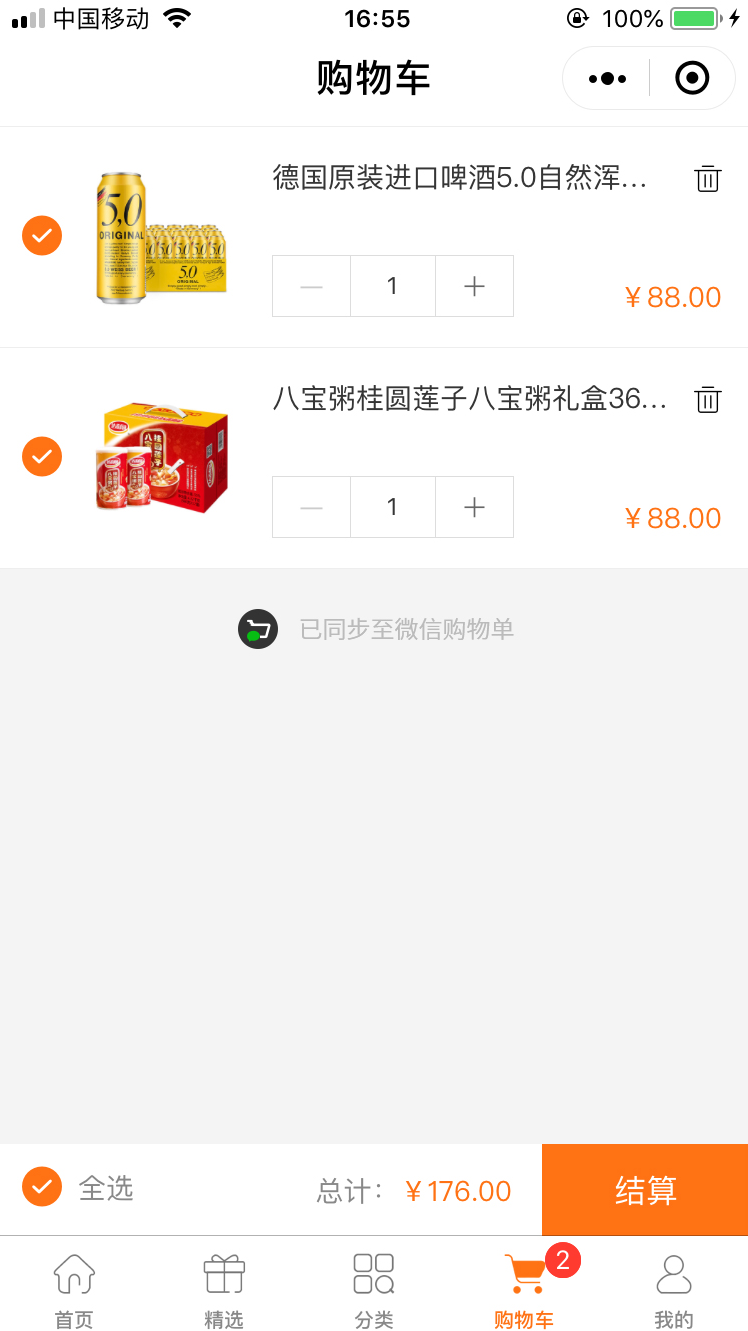Screen dimensions: 748x1331
Task: Uncheck the 八宝粥 gift box item
Action: tap(42, 457)
